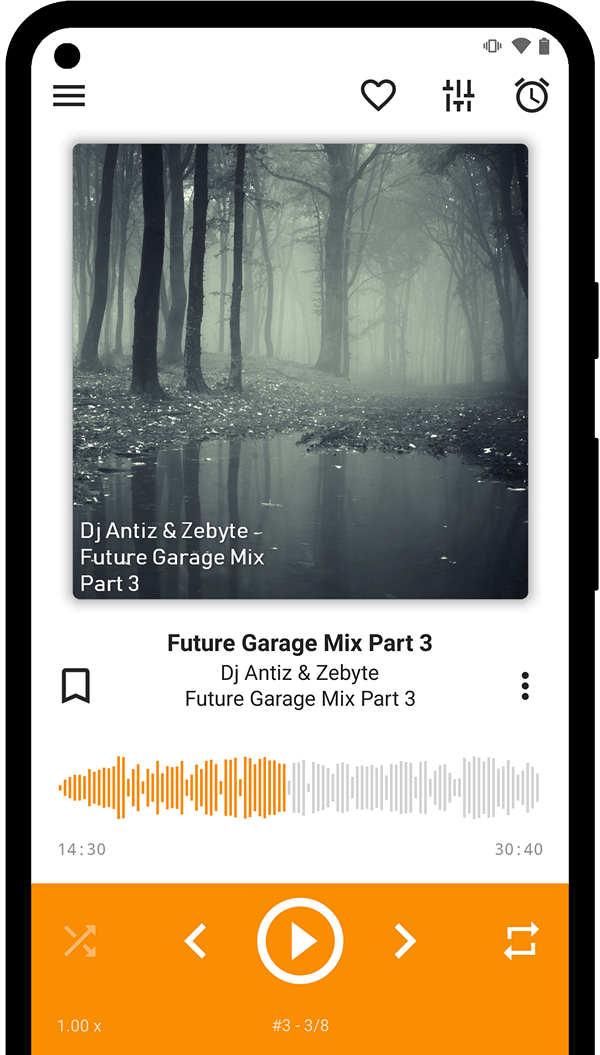Tap the album cover artwork

[300, 371]
